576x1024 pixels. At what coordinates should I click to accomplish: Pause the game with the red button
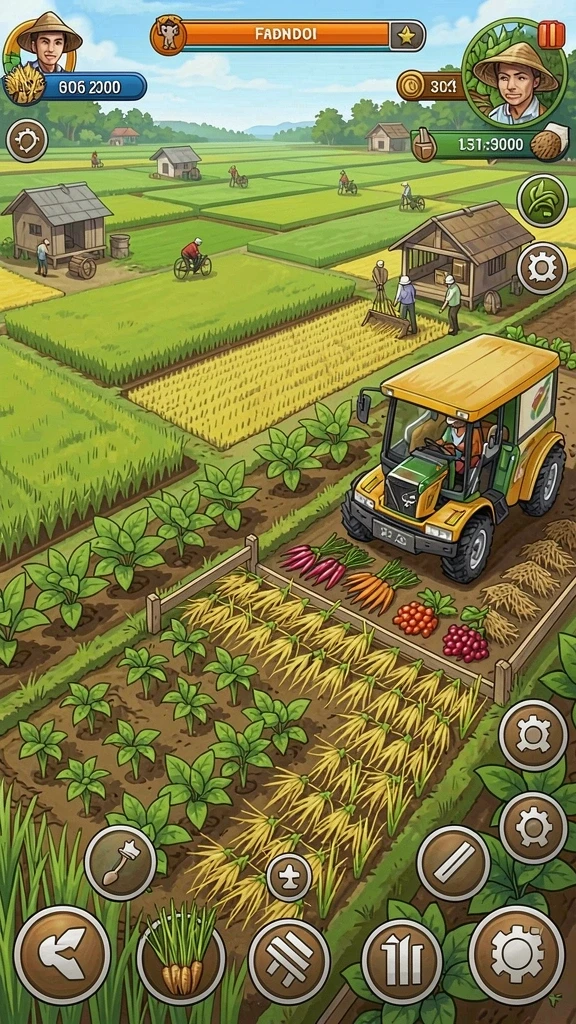tap(551, 34)
